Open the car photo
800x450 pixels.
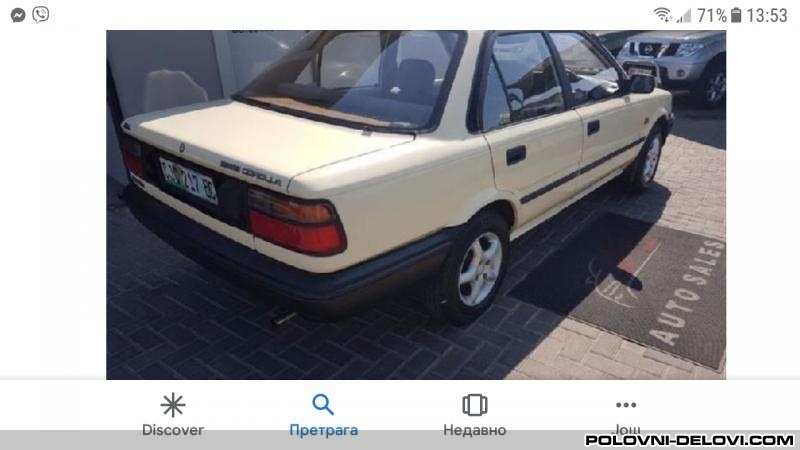pyautogui.click(x=416, y=204)
